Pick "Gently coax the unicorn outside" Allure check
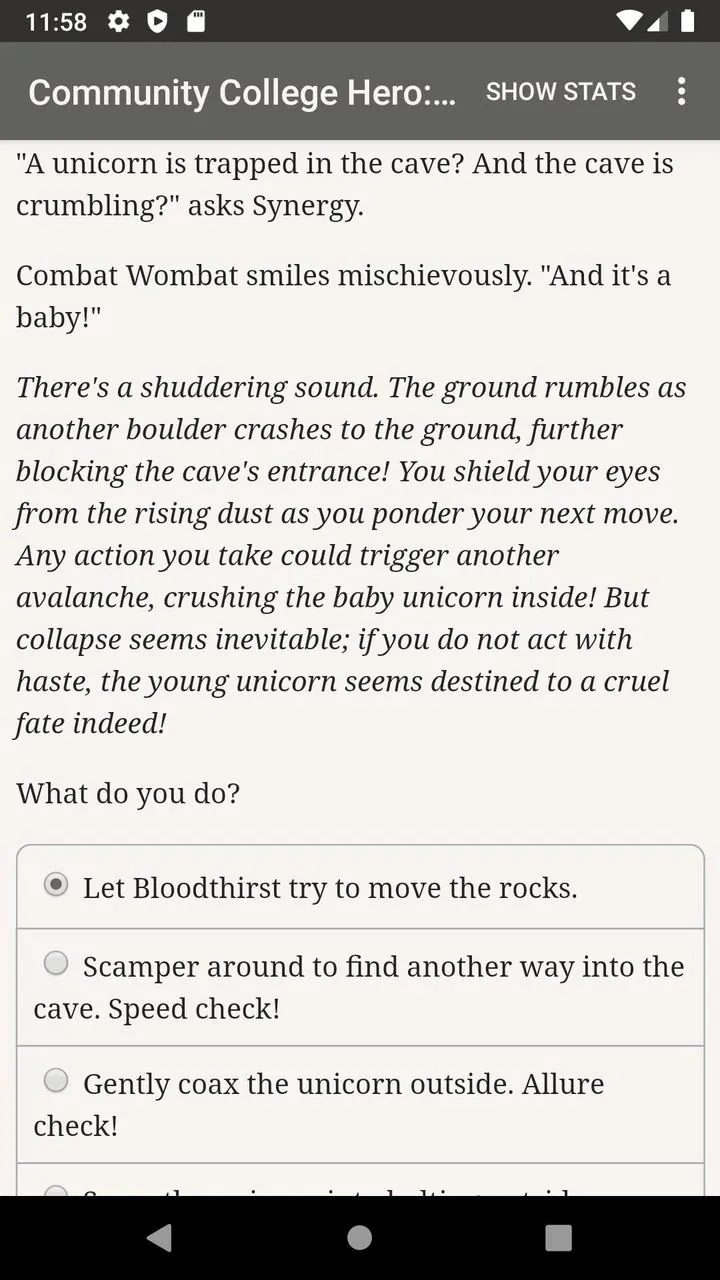This screenshot has height=1280, width=720. coord(360,1104)
